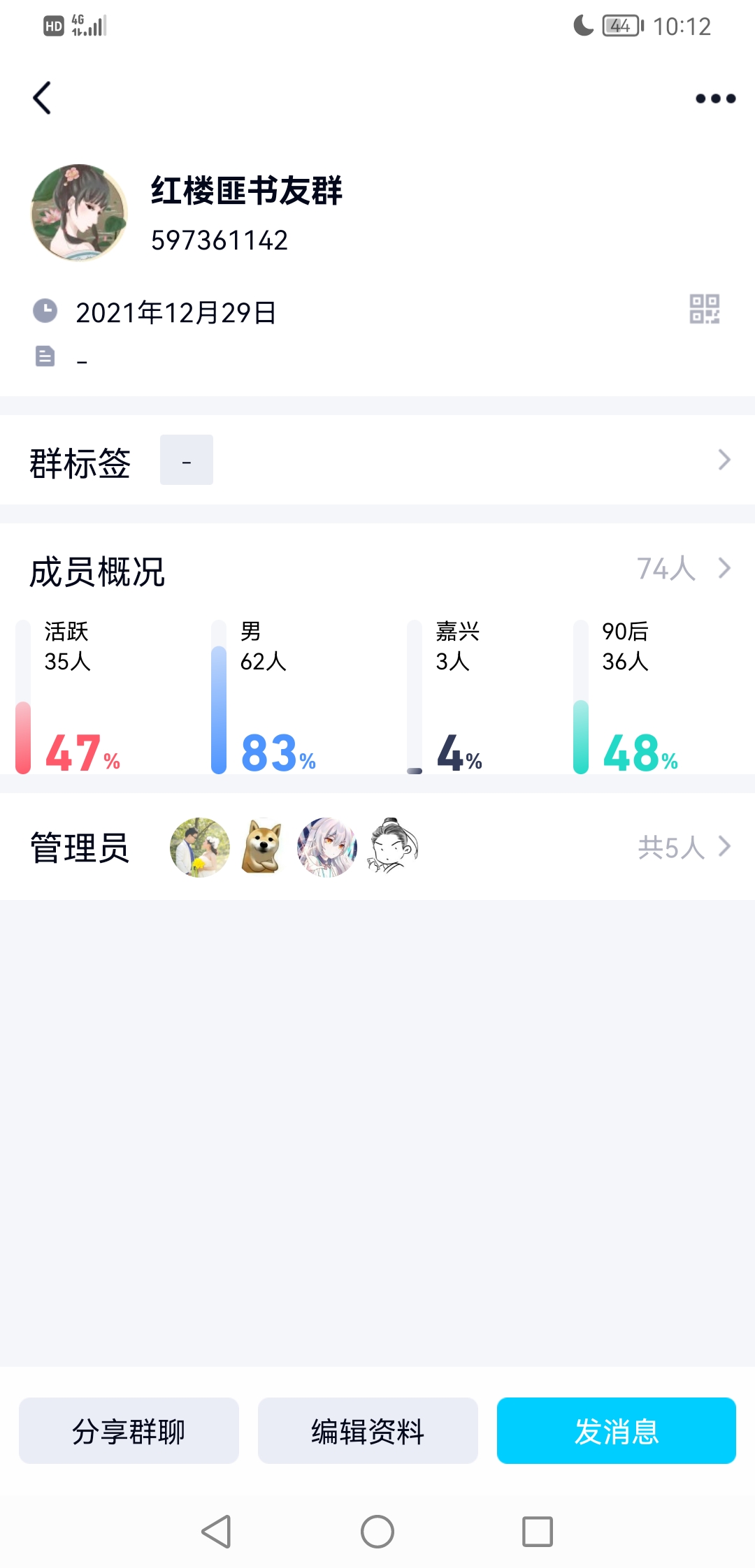Open the 群标签 group tags row
This screenshot has width=755, height=1568.
point(377,460)
